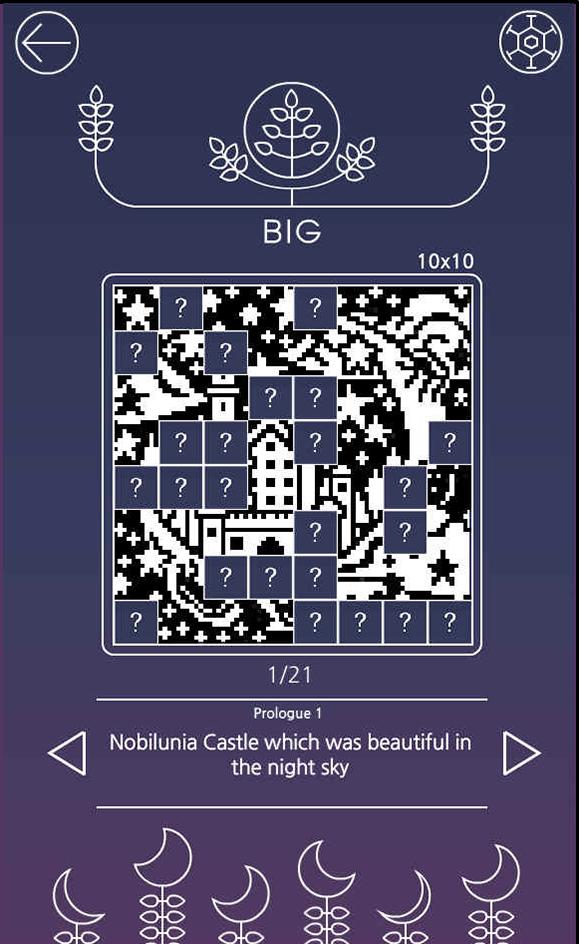
Task: Open the hexagon settings icon
Action: click(531, 43)
